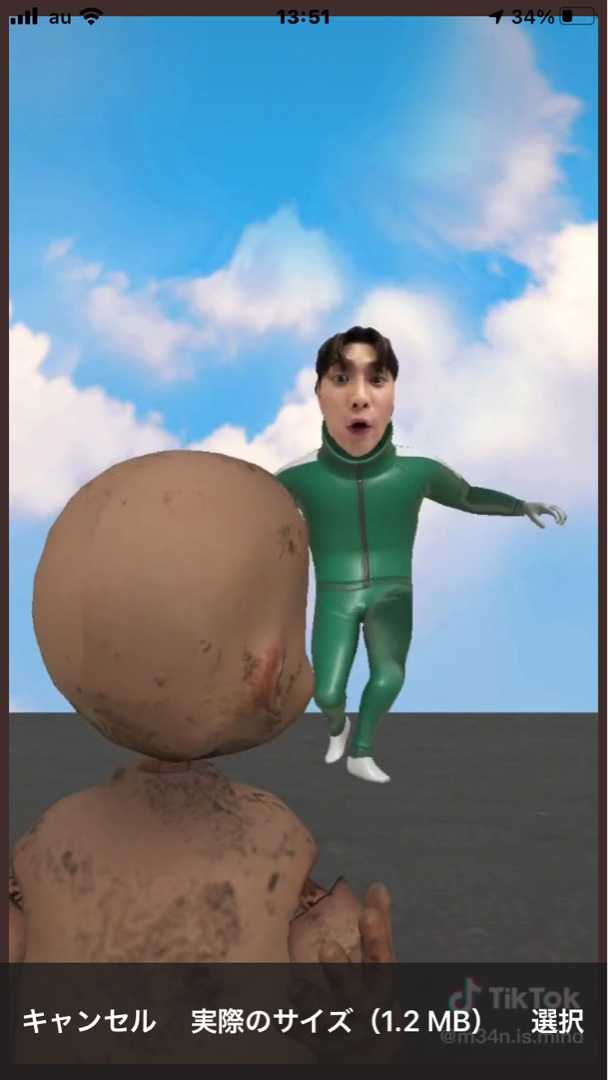The image size is (608, 1080).
Task: Tap キャンセル to cancel the selection
Action: [x=88, y=1021]
